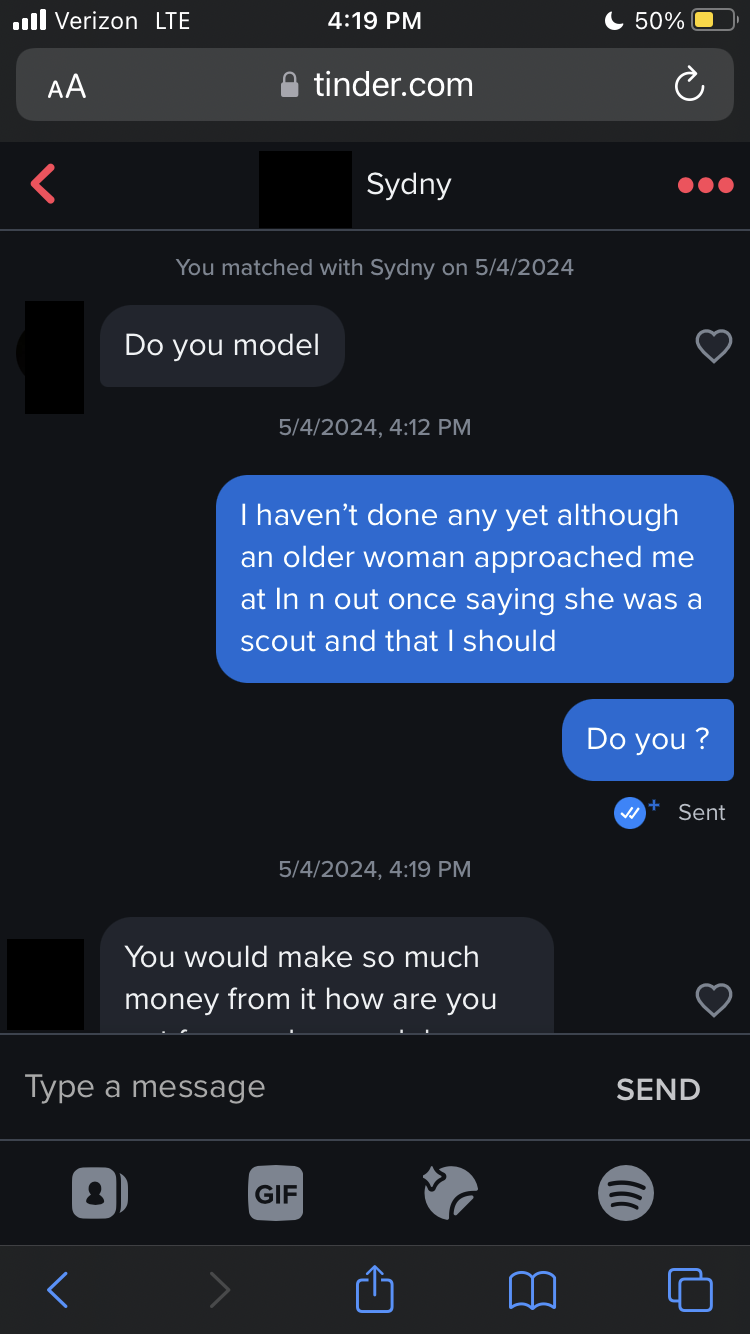Viewport: 750px width, 1334px height.
Task: Reload the tinder.com page
Action: [690, 86]
